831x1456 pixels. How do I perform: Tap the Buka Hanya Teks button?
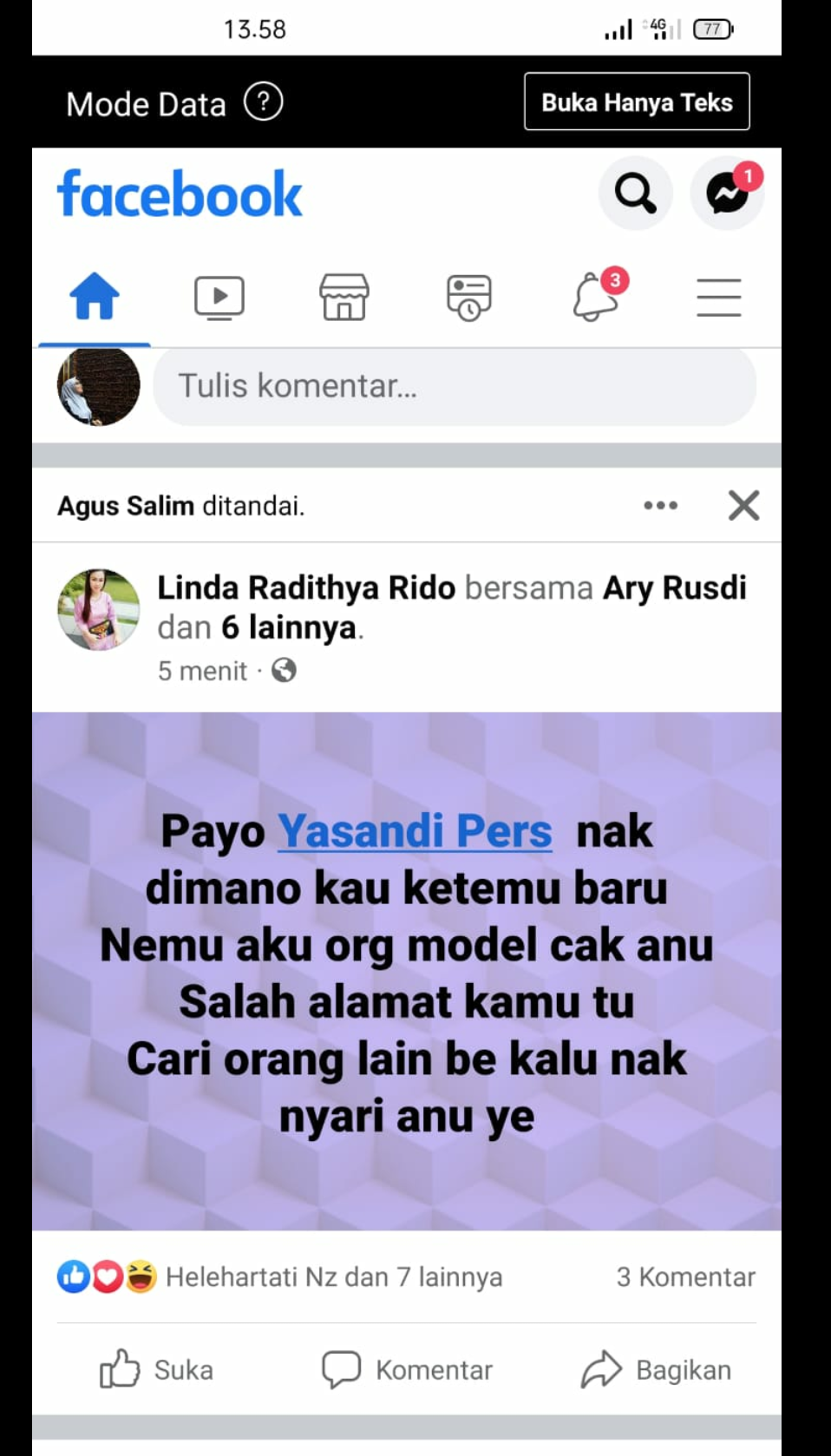pyautogui.click(x=637, y=102)
